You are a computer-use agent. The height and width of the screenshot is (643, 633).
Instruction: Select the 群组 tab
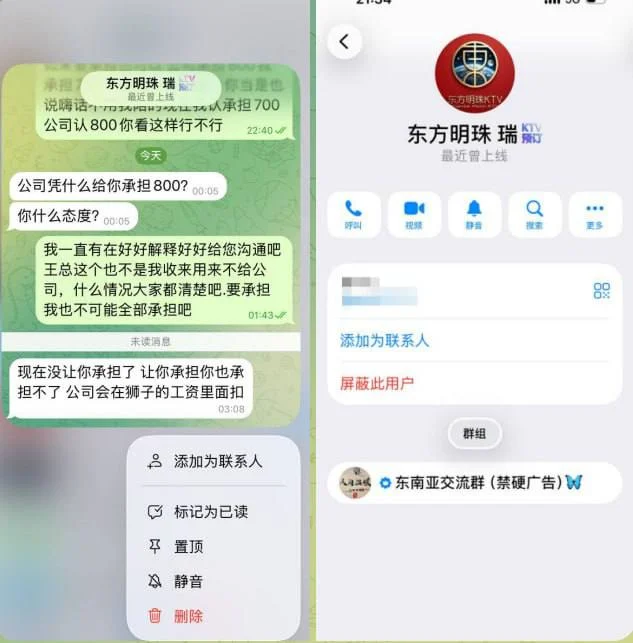click(x=474, y=433)
